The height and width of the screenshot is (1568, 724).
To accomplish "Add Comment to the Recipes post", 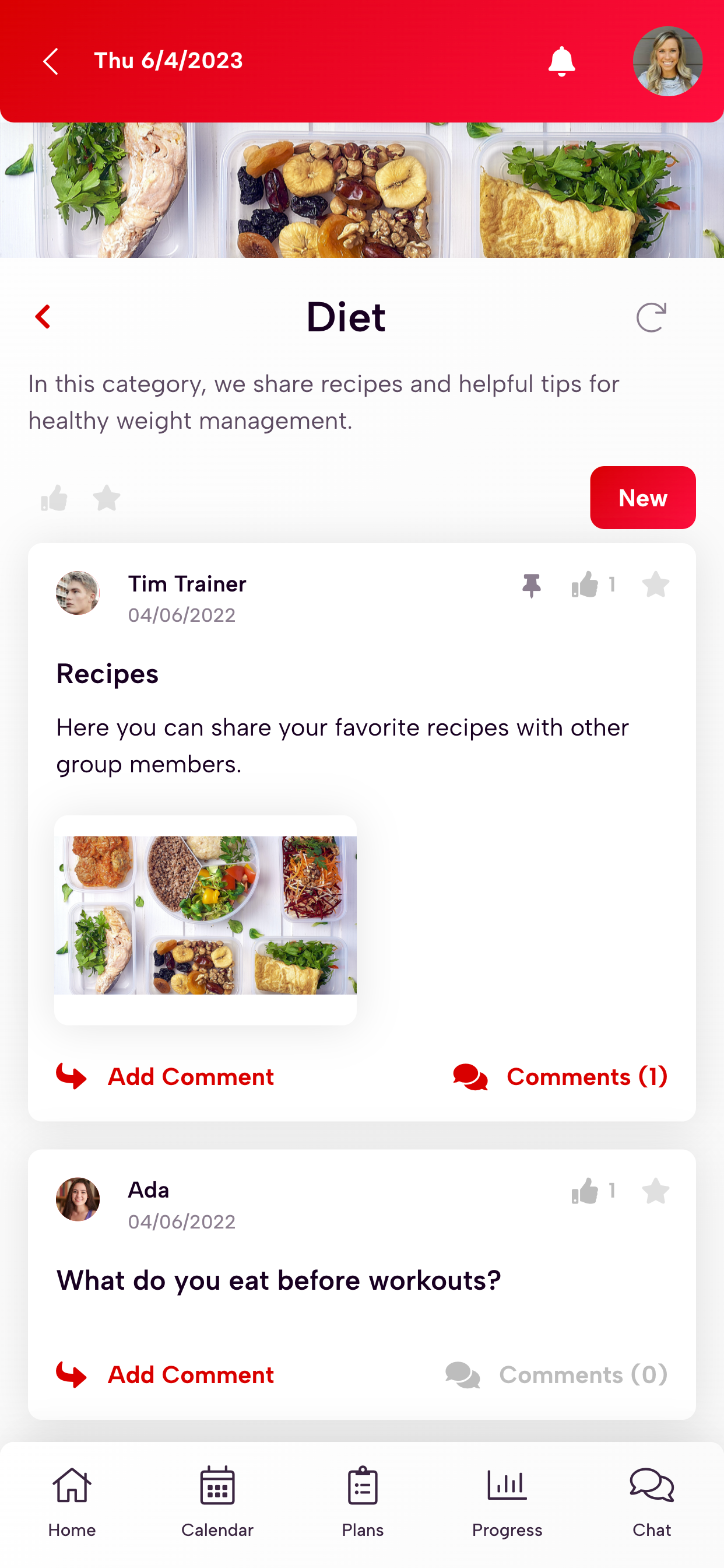I will click(166, 1077).
